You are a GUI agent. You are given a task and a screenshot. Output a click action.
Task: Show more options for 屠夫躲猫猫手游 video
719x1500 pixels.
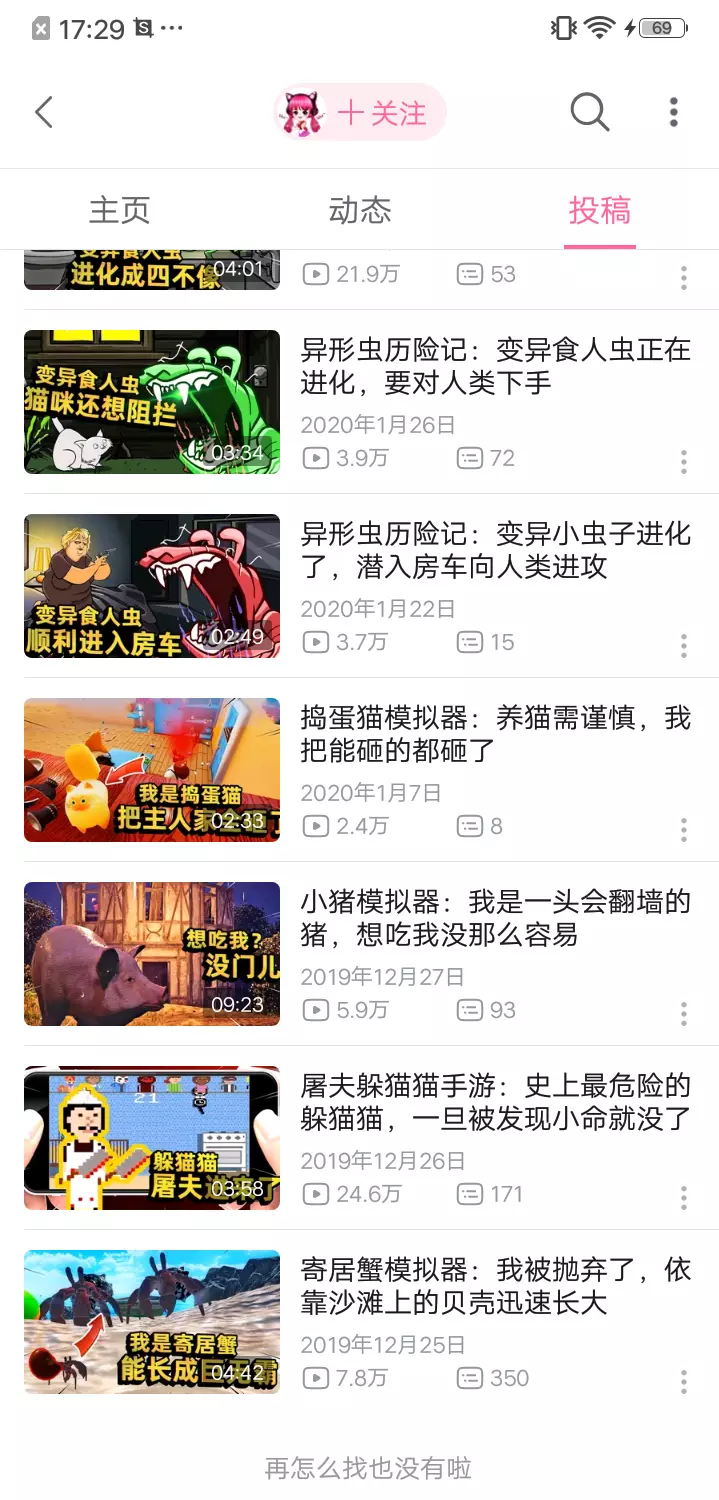point(684,1197)
